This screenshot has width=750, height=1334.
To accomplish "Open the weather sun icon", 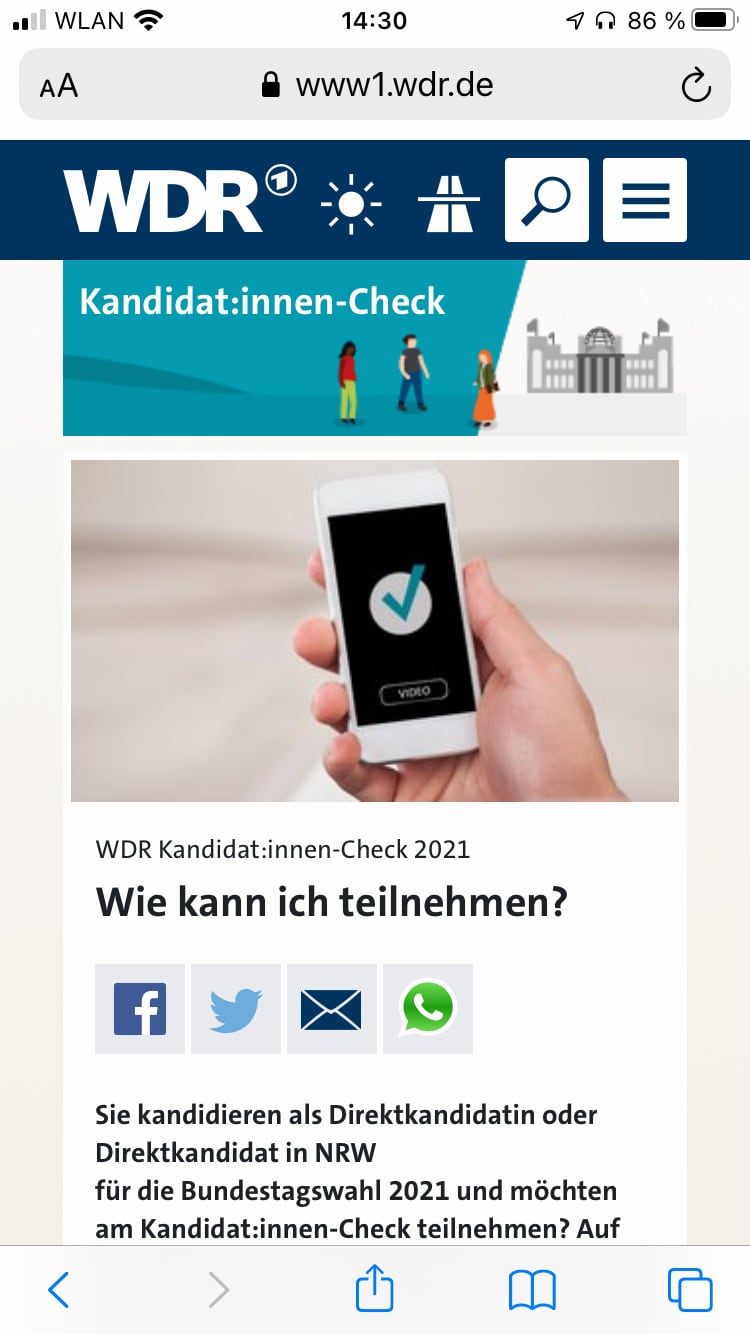I will [x=351, y=202].
